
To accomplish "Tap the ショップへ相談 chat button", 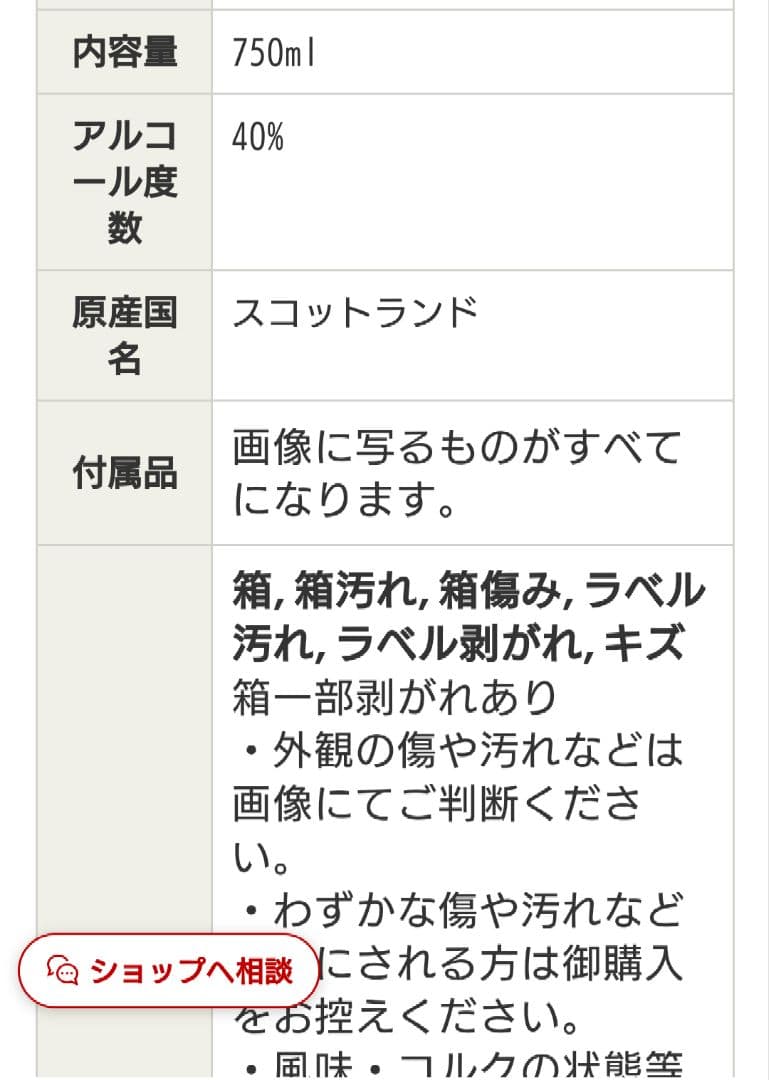I will 169,970.
